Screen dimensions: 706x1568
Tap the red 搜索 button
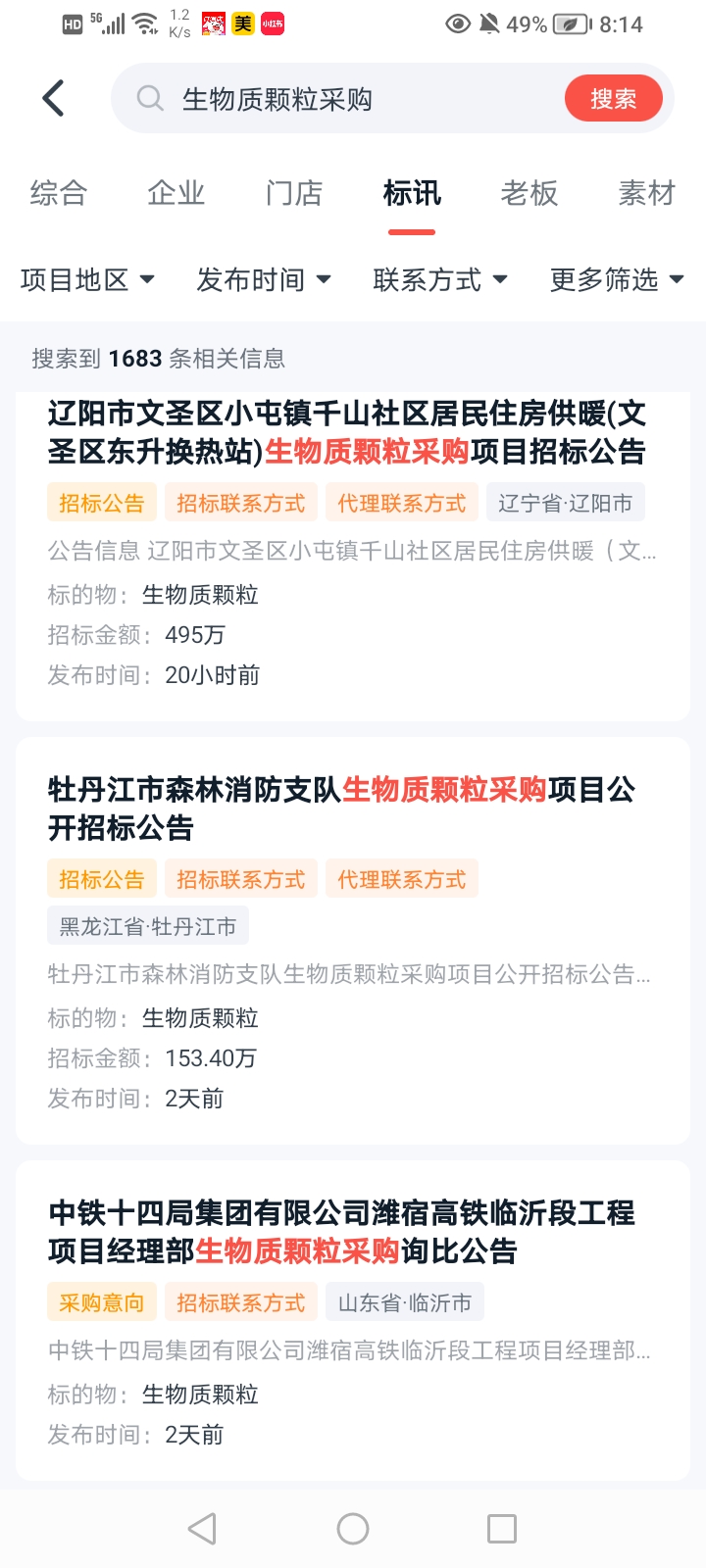click(x=613, y=99)
